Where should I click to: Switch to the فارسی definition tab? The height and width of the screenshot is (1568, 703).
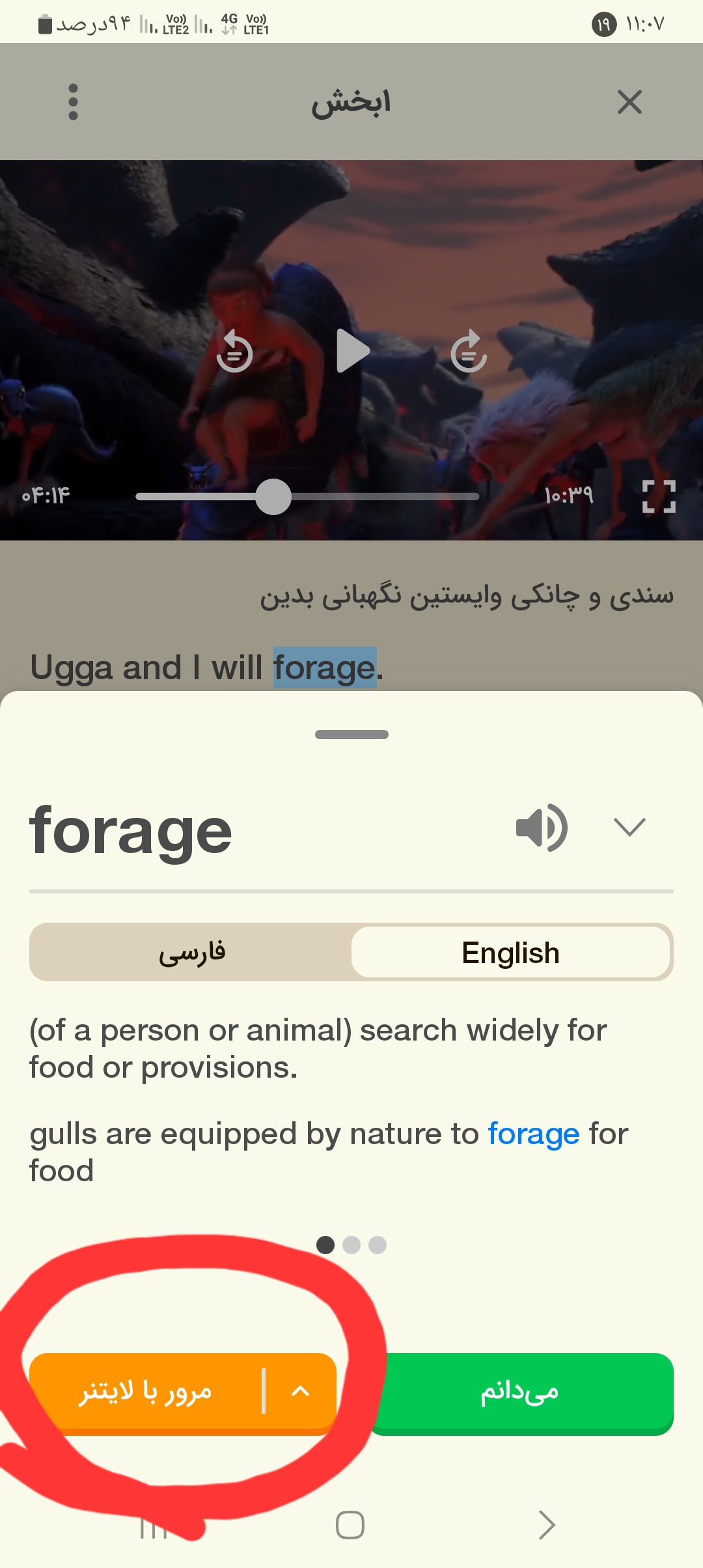191,953
